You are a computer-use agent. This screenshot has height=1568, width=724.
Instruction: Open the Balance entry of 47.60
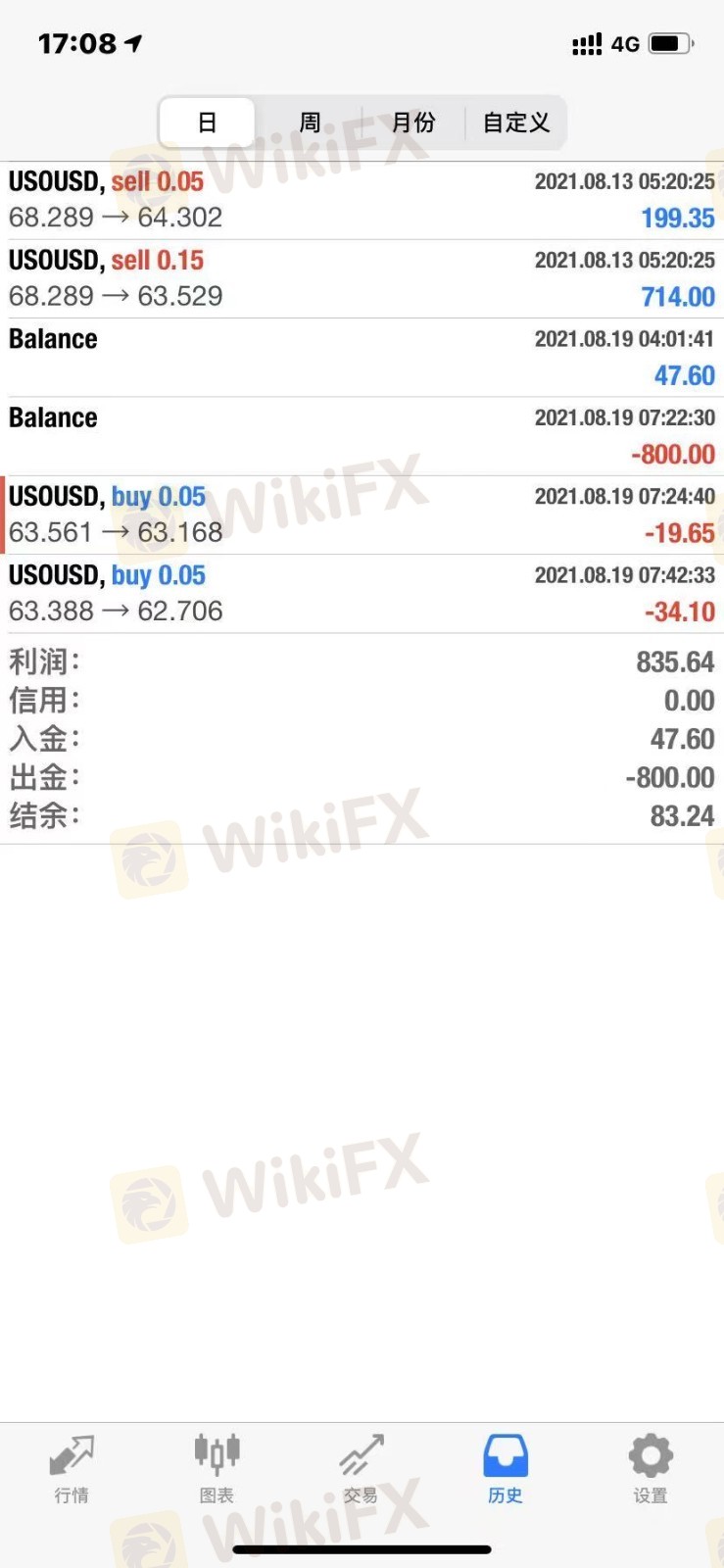(x=362, y=358)
